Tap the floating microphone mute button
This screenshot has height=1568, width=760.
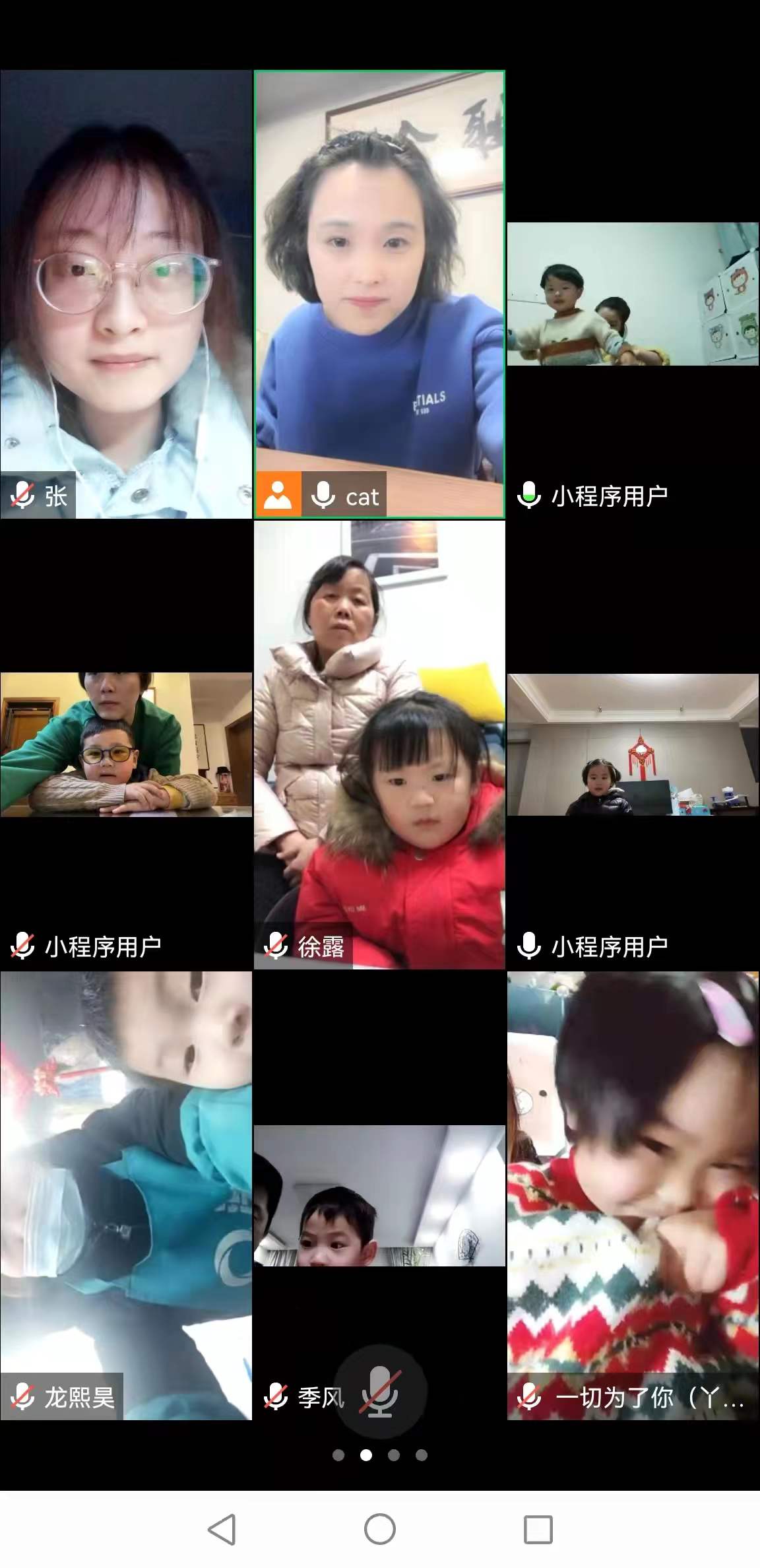pyautogui.click(x=380, y=1392)
